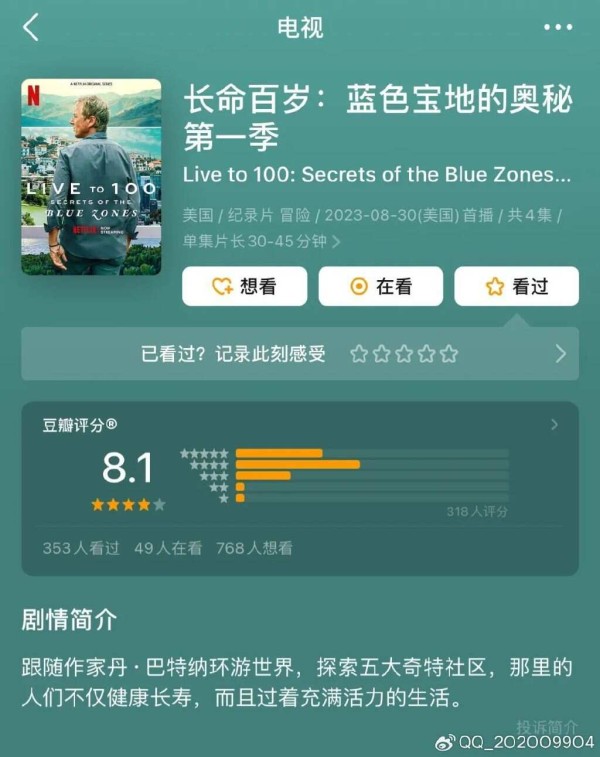The image size is (600, 757).
Task: Open the three-dot overflow menu
Action: [558, 28]
